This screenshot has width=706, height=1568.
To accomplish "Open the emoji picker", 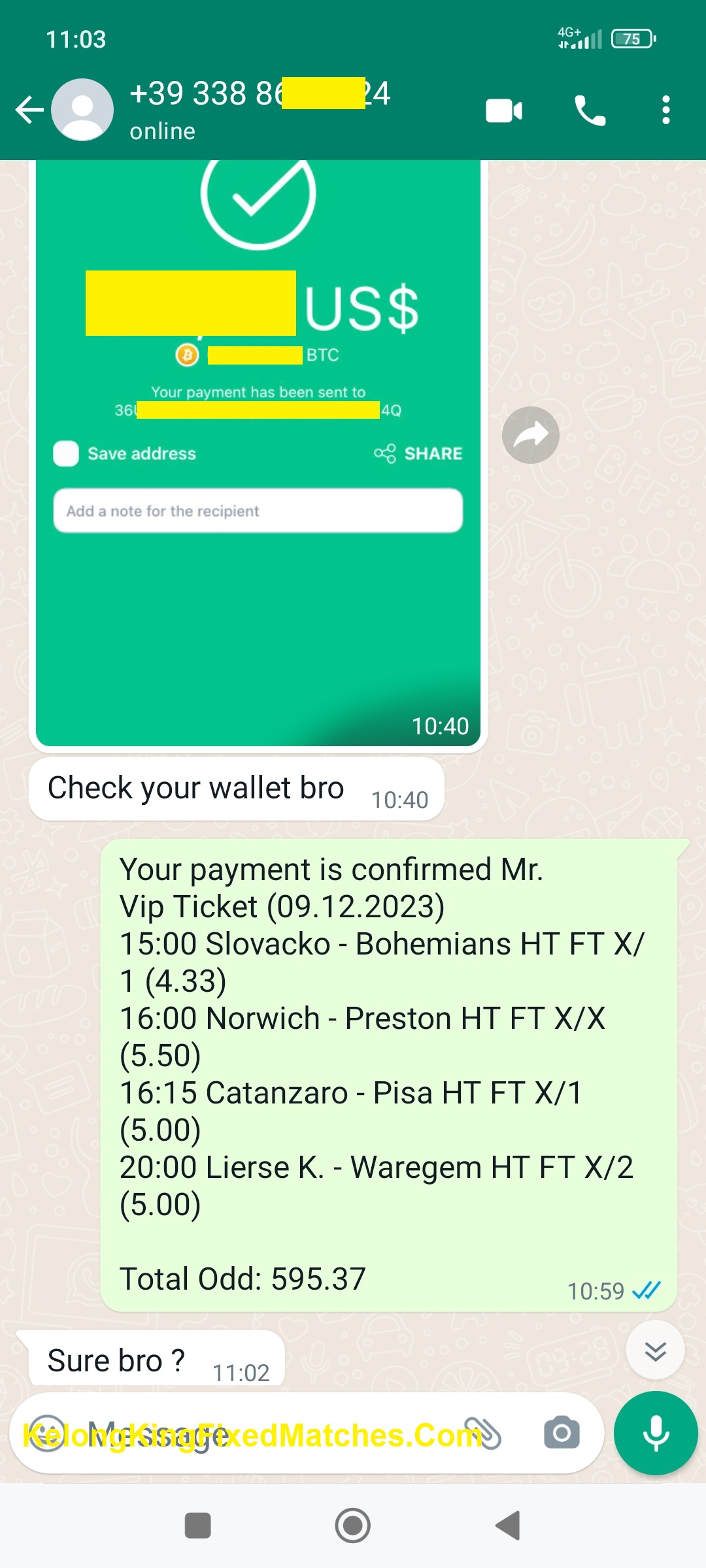I will click(47, 1434).
